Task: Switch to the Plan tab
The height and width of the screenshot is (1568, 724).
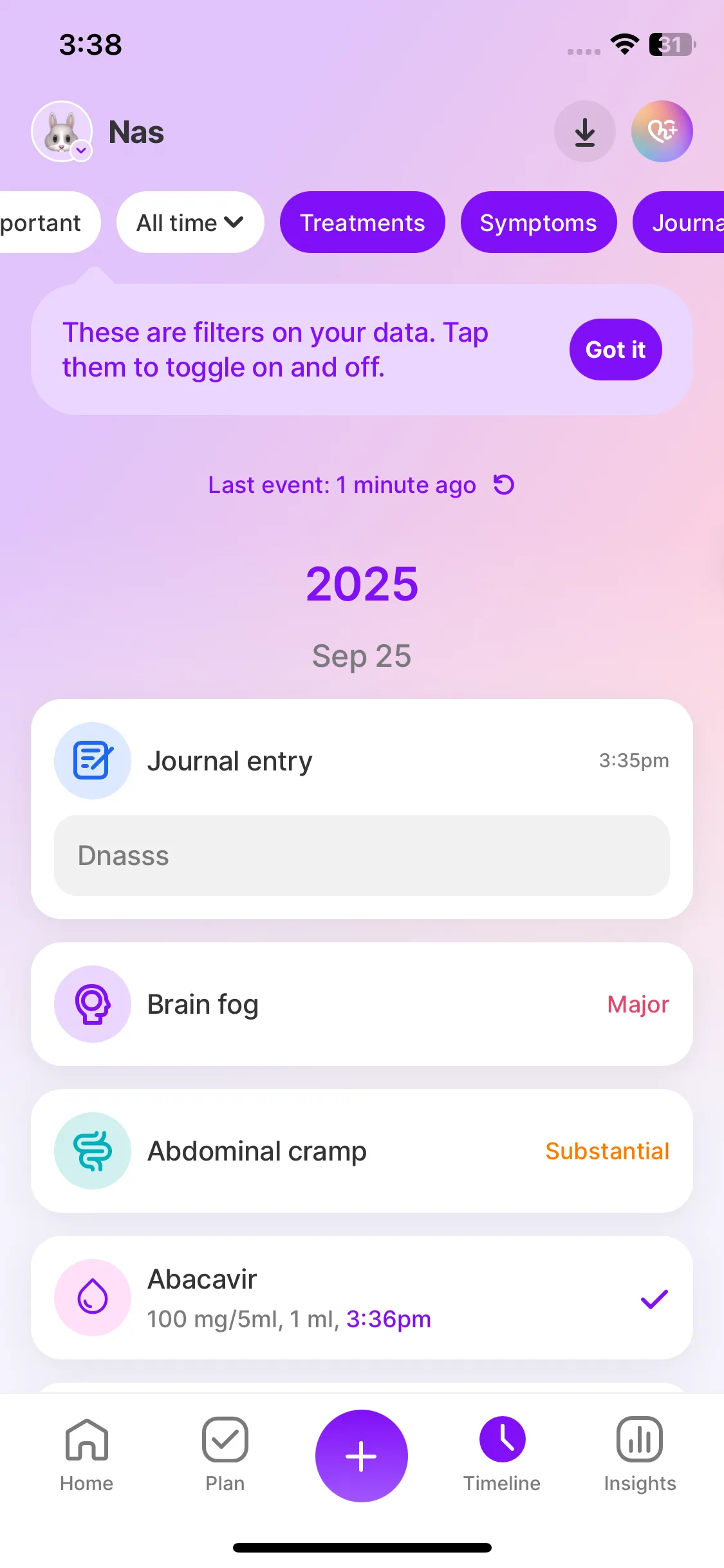Action: pos(225,1455)
